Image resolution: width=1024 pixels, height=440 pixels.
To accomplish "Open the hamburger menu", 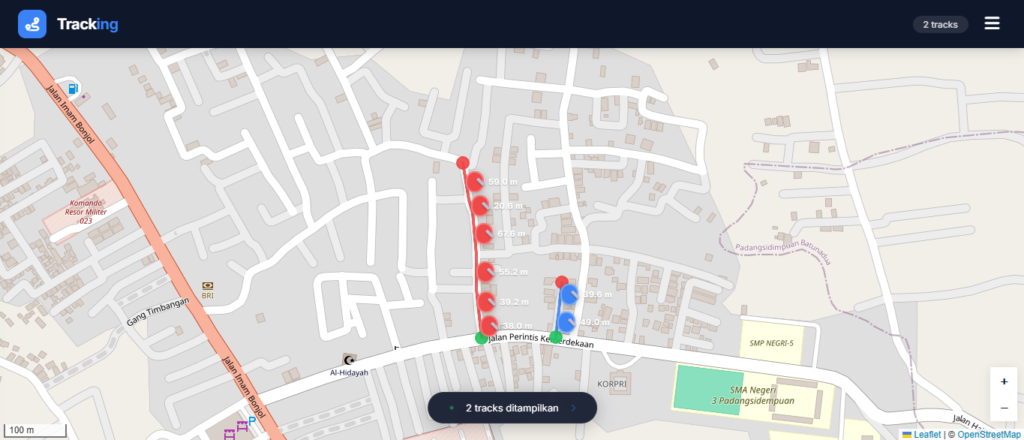I will point(992,24).
